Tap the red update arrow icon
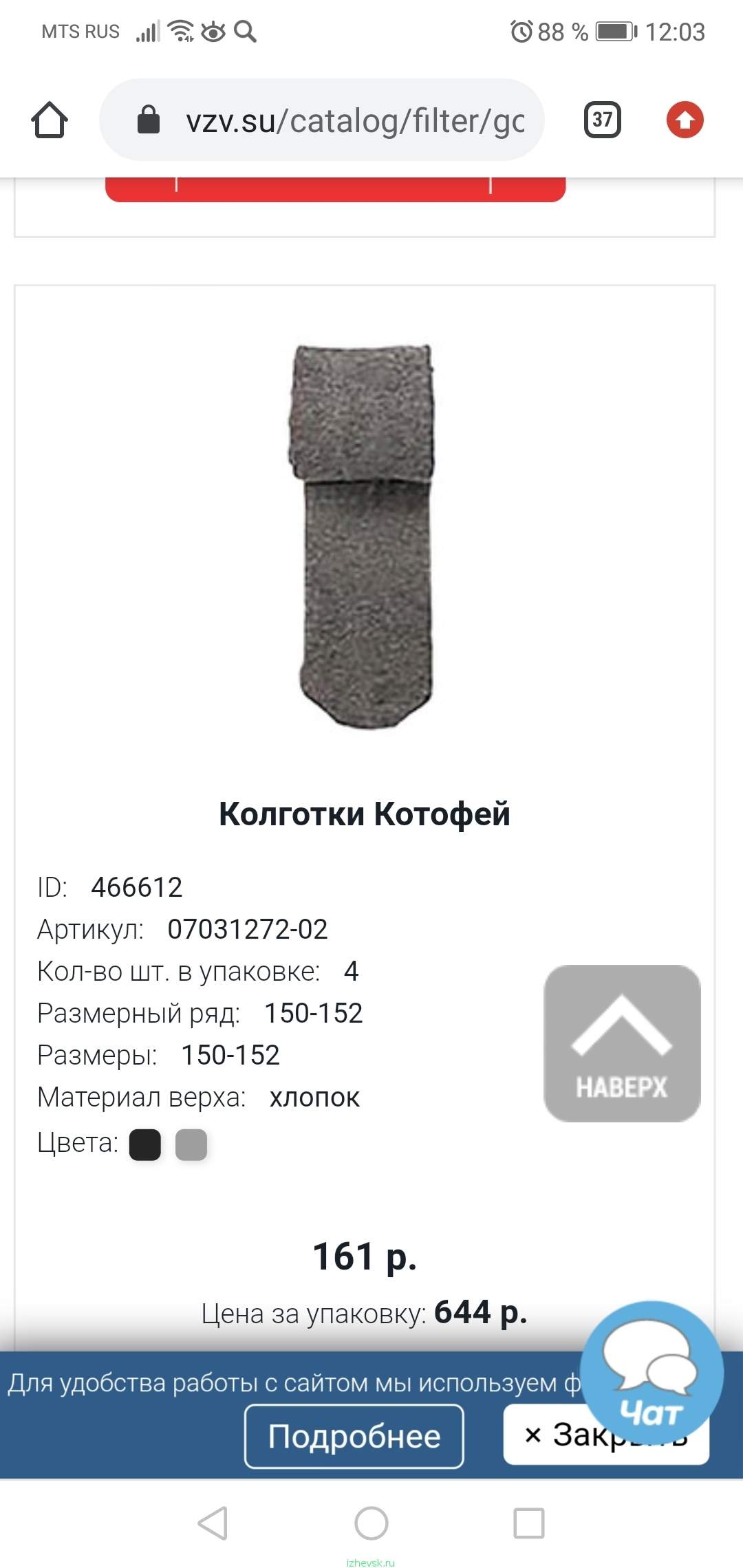The image size is (743, 1568). pyautogui.click(x=685, y=120)
